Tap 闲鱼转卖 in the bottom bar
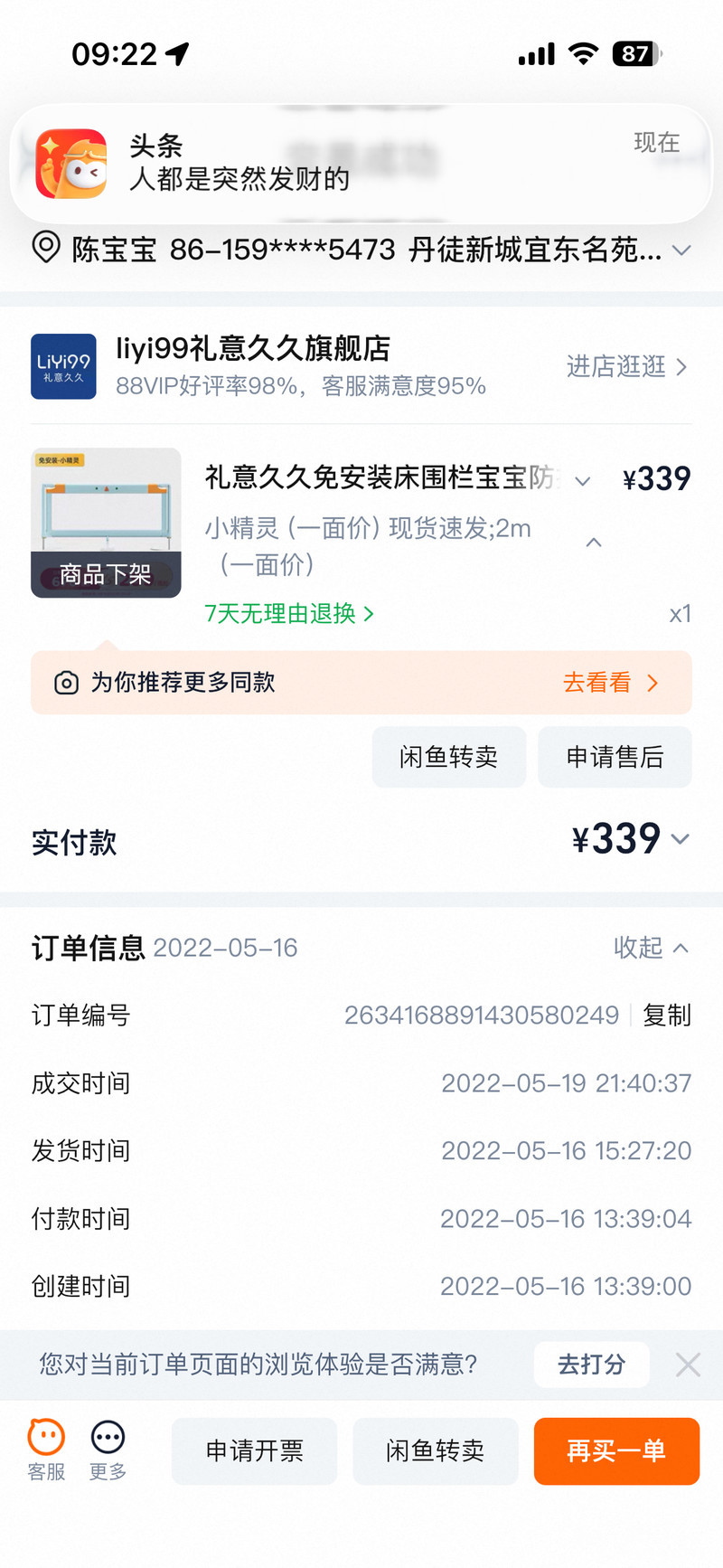The image size is (723, 1568). (435, 1451)
